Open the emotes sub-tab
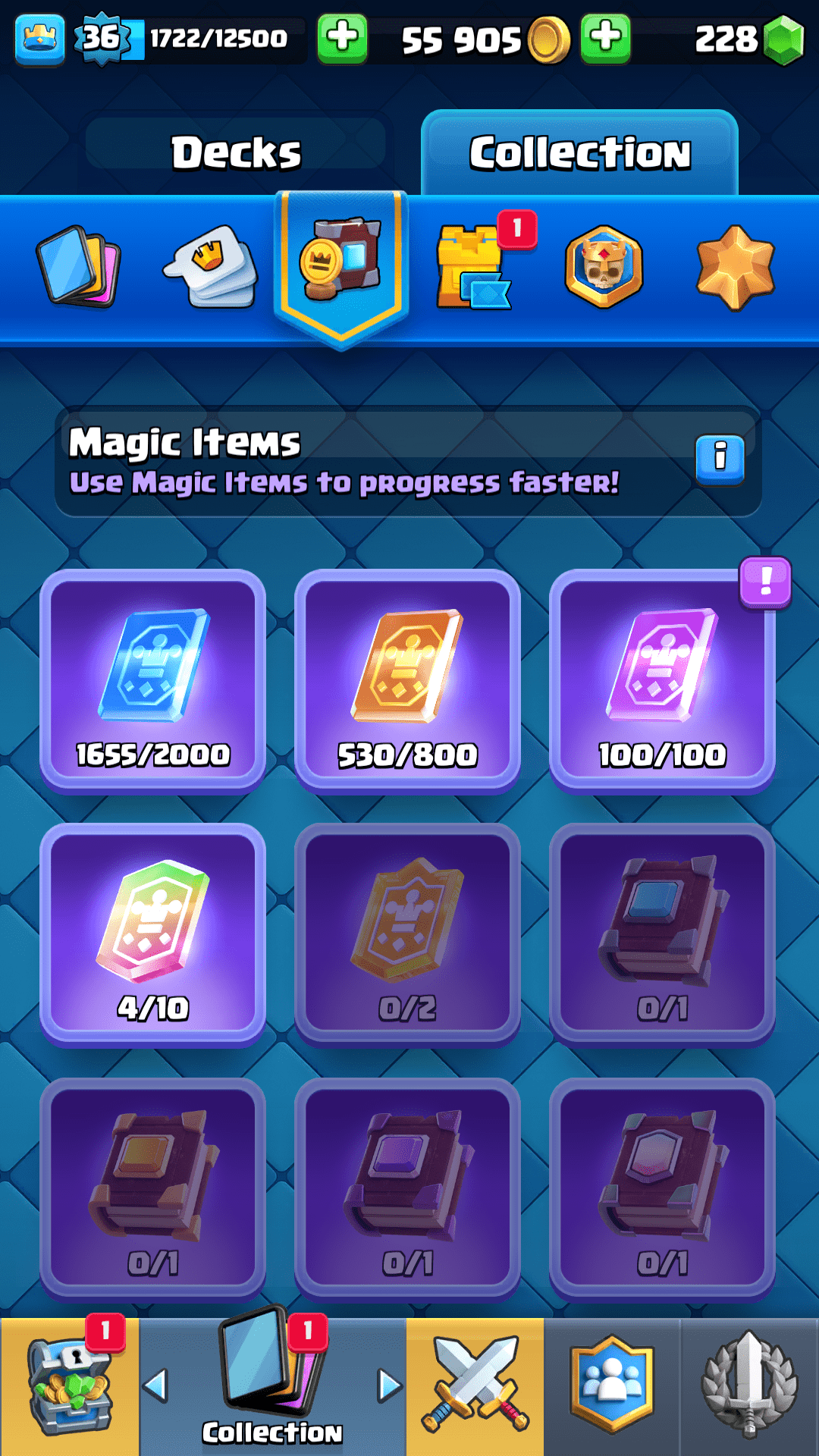The width and height of the screenshot is (819, 1456). tap(211, 265)
